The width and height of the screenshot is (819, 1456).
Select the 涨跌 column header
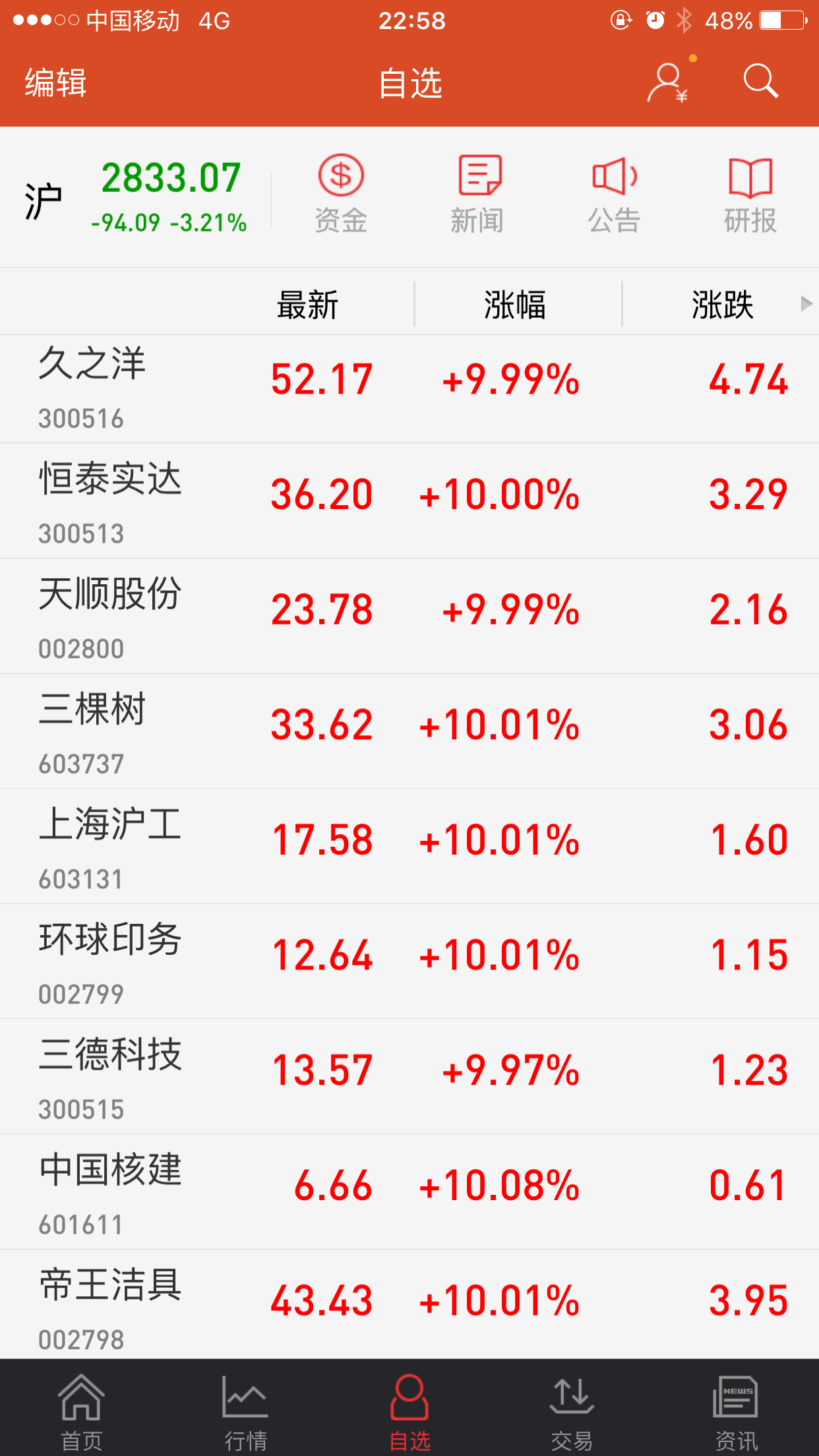coord(723,303)
